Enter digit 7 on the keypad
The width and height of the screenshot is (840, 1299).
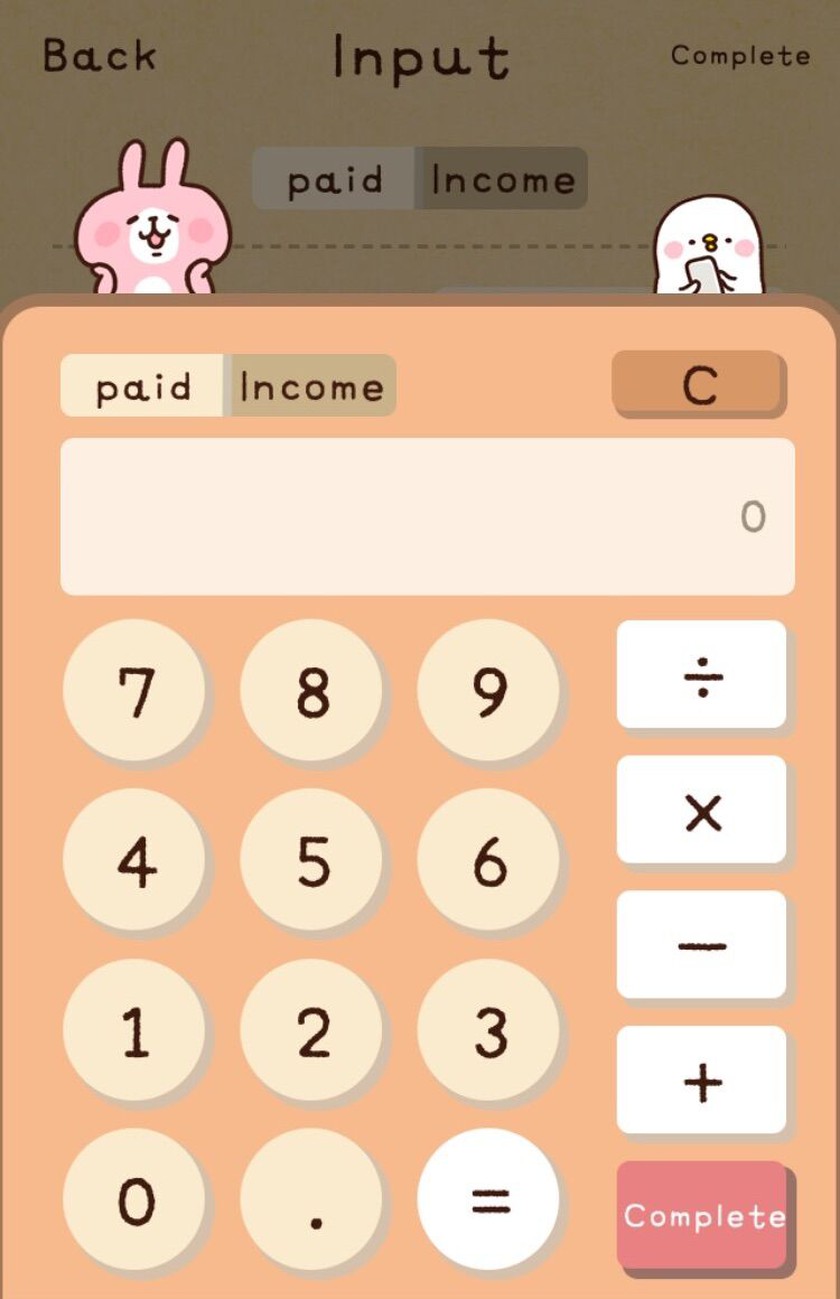point(134,690)
